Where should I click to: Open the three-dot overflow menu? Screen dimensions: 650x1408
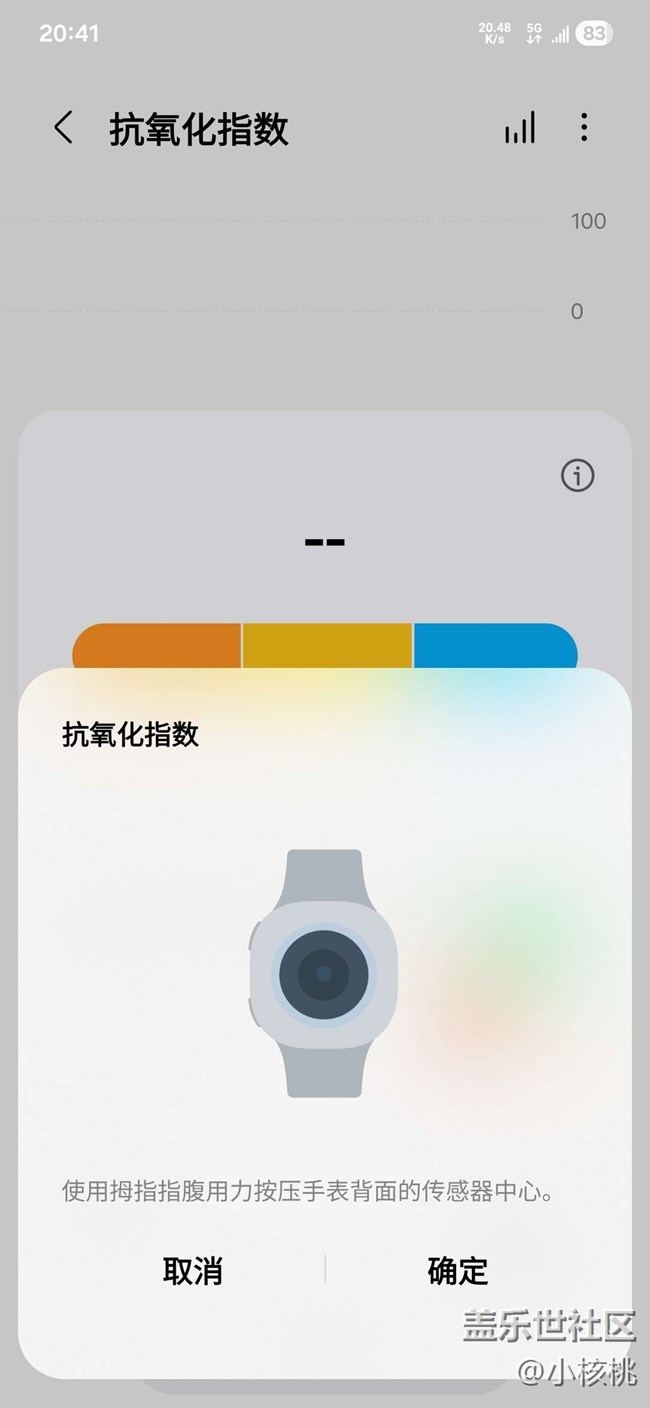click(x=584, y=127)
